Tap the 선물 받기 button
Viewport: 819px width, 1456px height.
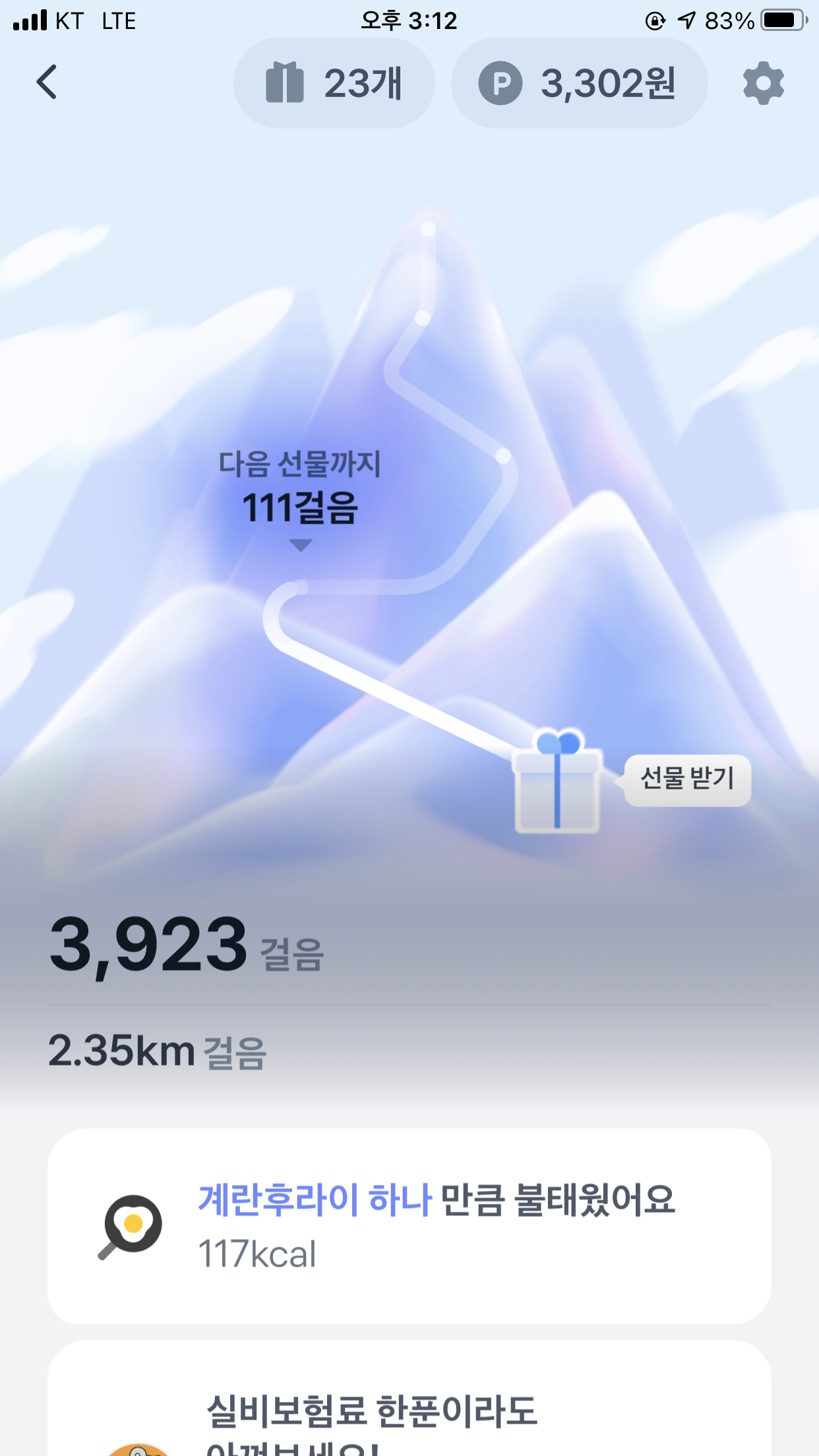pyautogui.click(x=686, y=779)
